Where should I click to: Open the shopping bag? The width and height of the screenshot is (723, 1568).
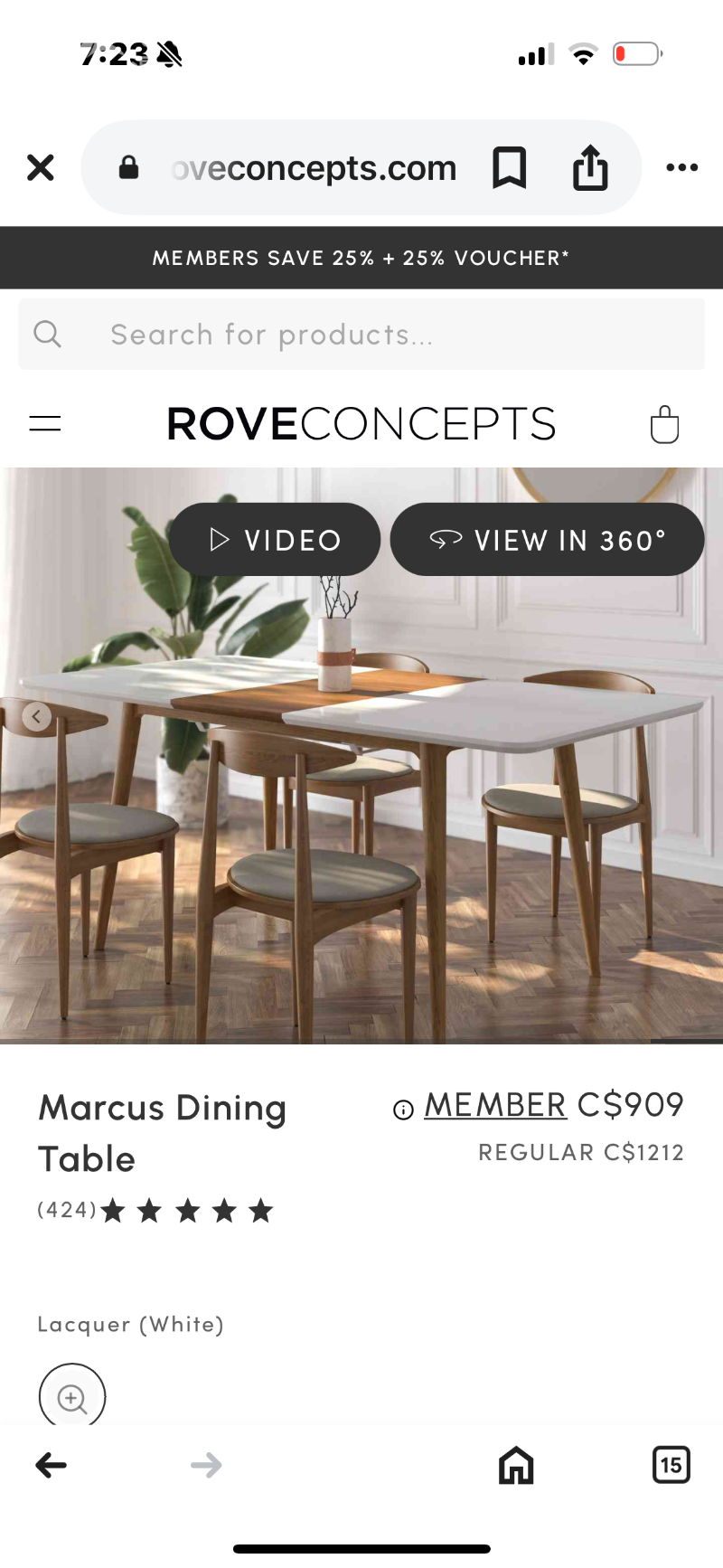pos(664,424)
